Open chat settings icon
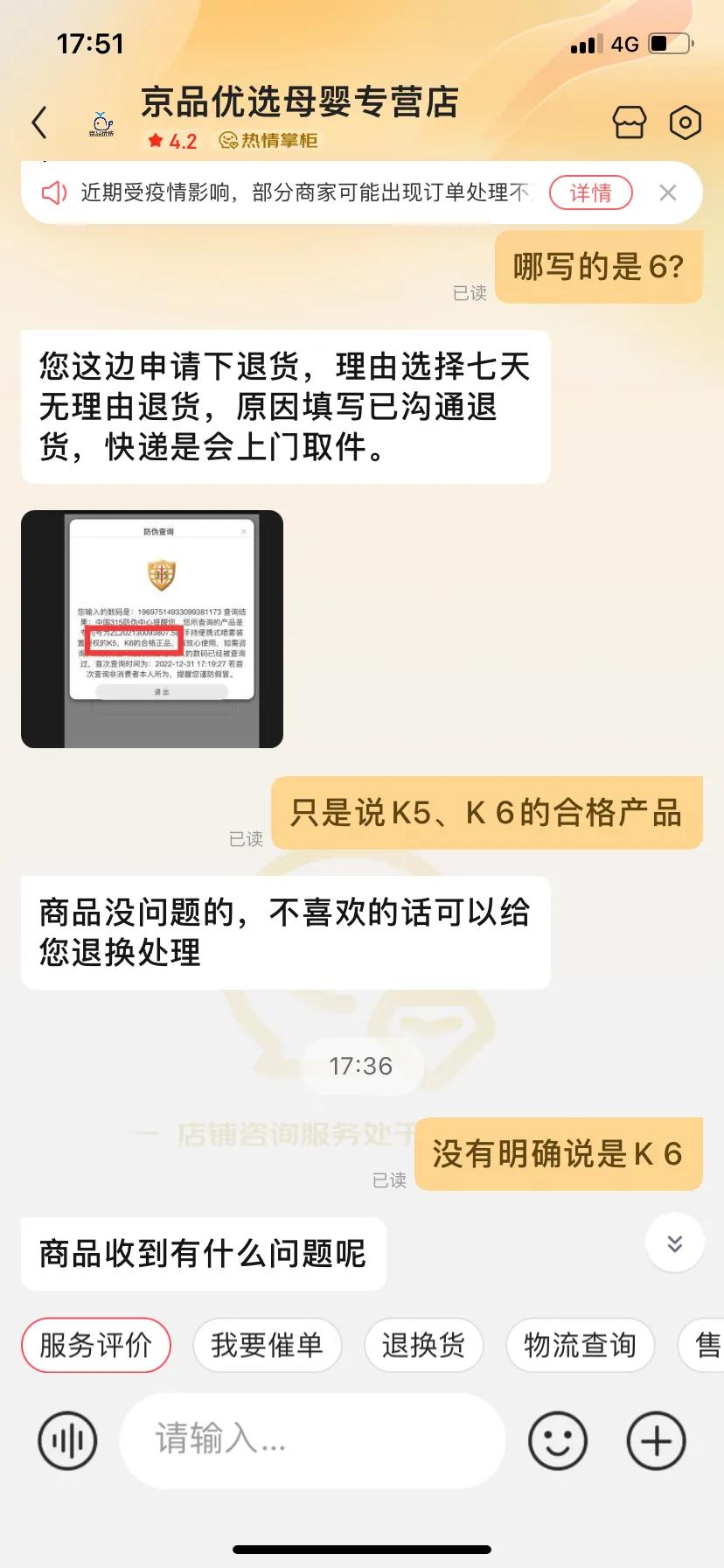This screenshot has height=1568, width=724. pyautogui.click(x=685, y=122)
